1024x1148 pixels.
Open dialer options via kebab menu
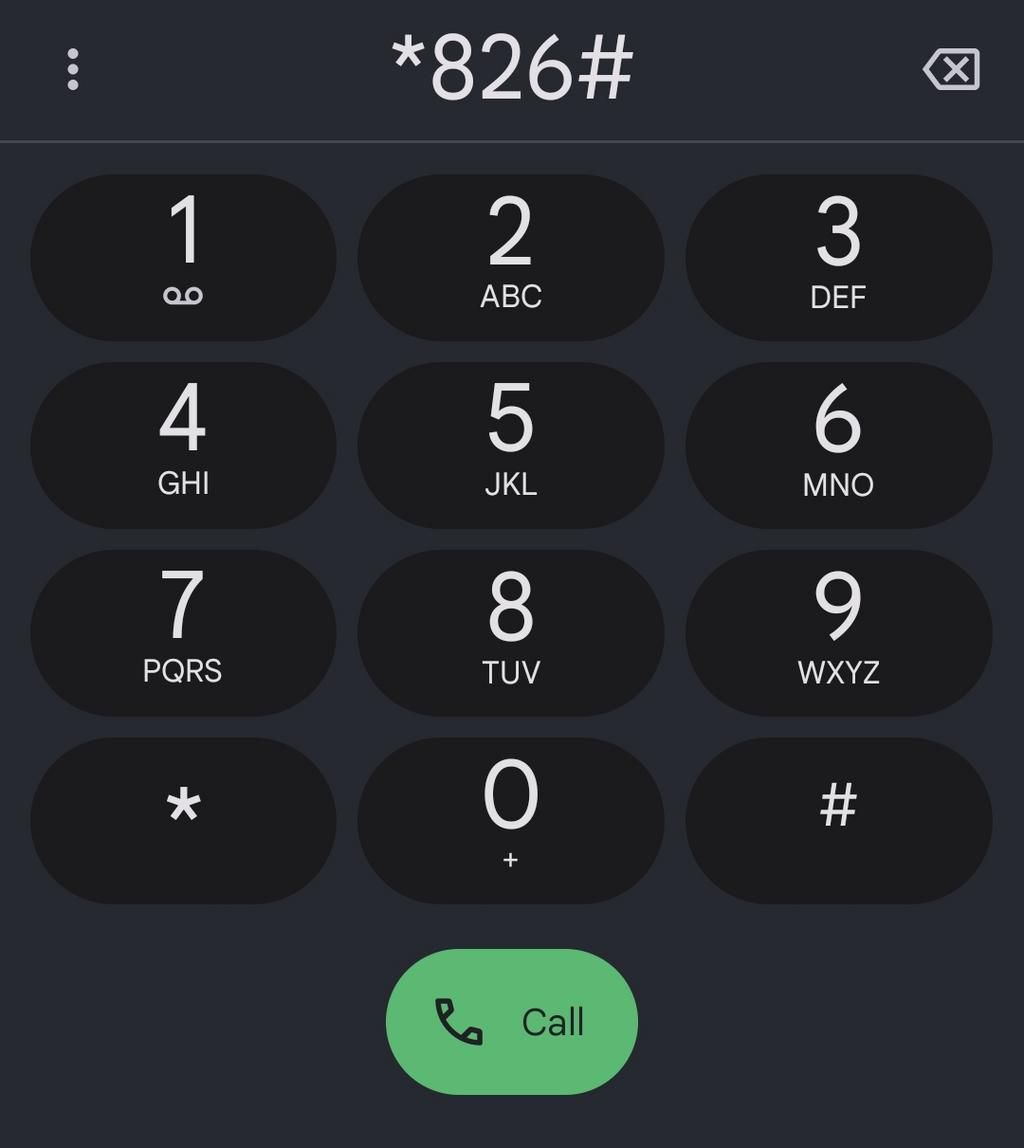[x=71, y=70]
